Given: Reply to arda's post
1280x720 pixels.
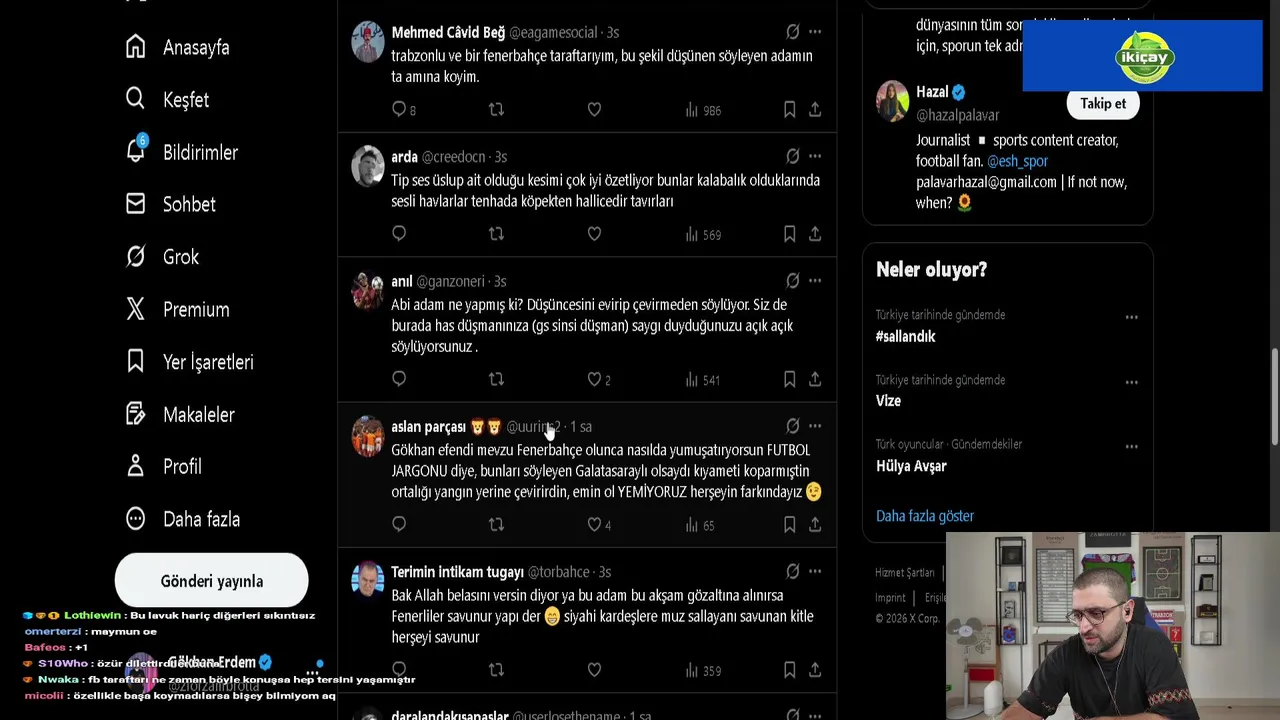Looking at the screenshot, I should (399, 234).
